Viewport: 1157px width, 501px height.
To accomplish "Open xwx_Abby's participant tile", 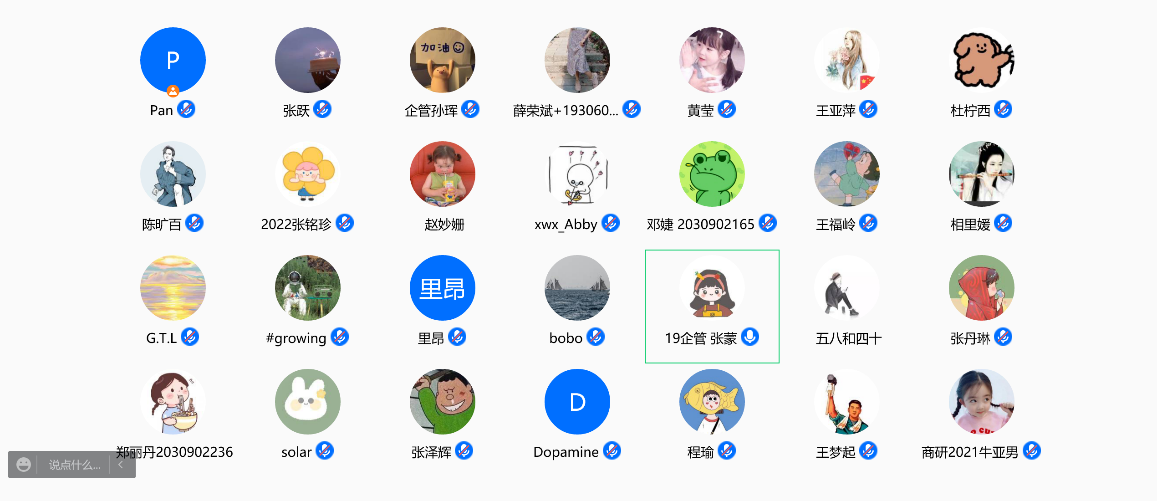I will (x=577, y=175).
